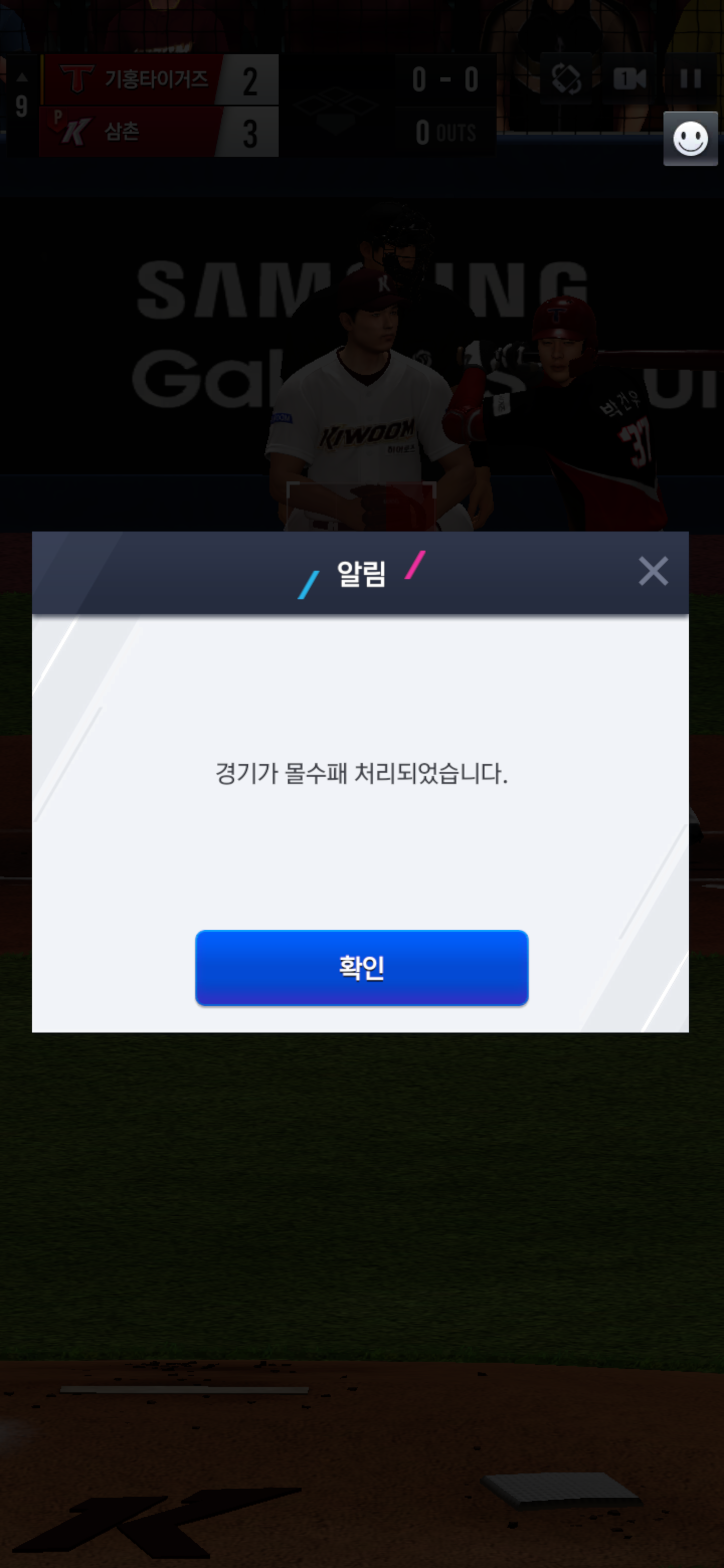Image resolution: width=724 pixels, height=1568 pixels.
Task: Close the 알림 dialog with X
Action: (653, 571)
